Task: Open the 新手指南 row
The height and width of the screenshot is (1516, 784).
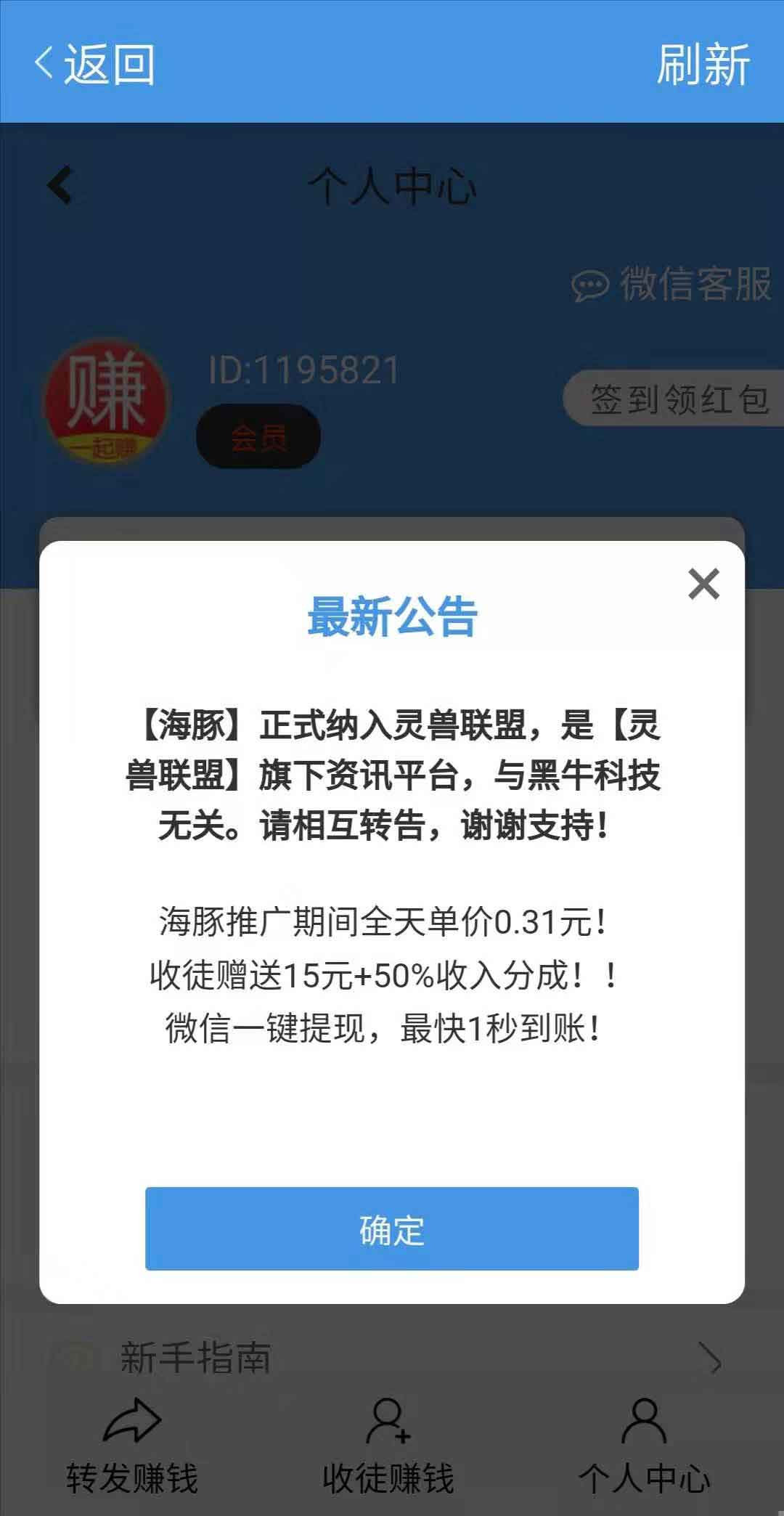Action: click(392, 1356)
